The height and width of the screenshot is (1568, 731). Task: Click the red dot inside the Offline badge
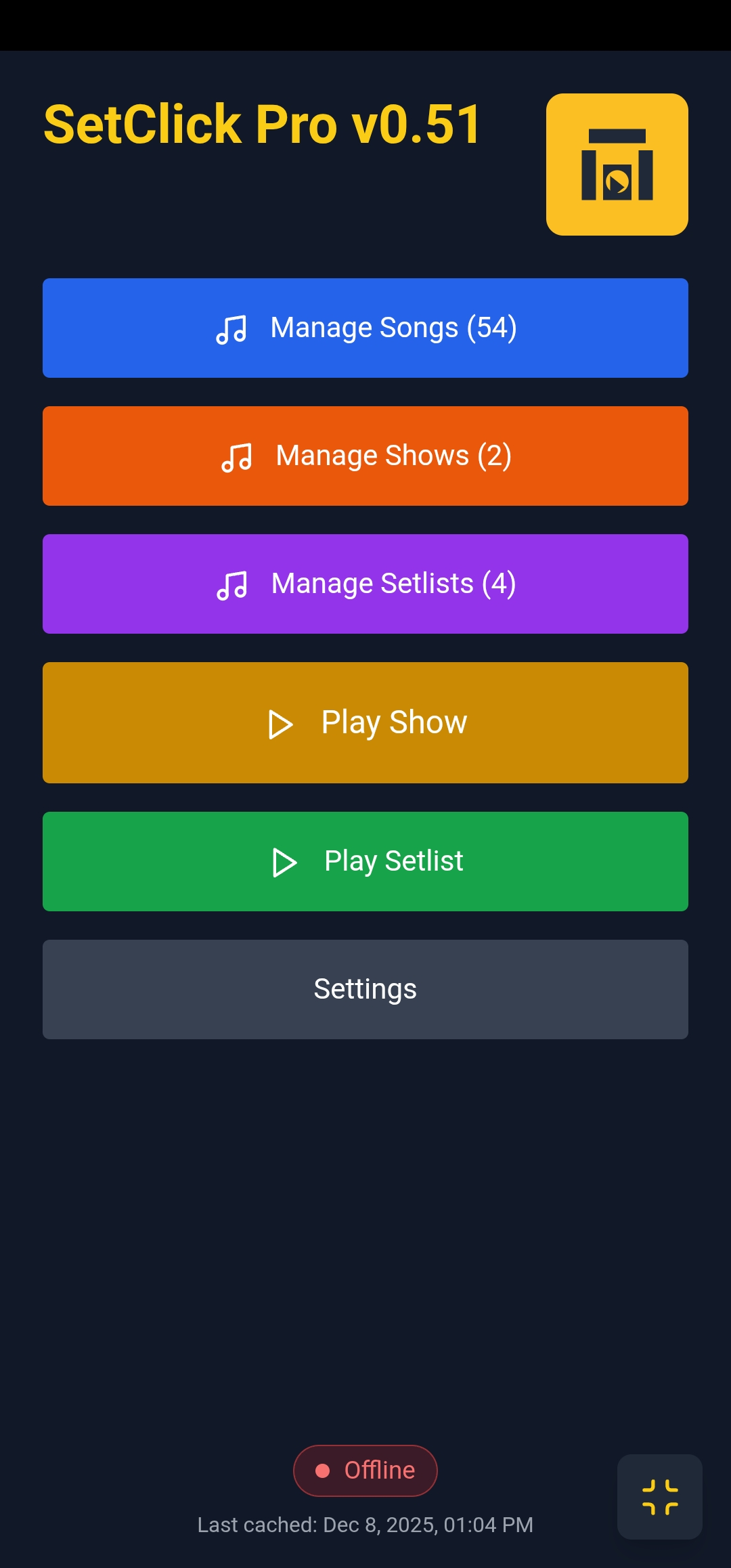coord(322,1470)
